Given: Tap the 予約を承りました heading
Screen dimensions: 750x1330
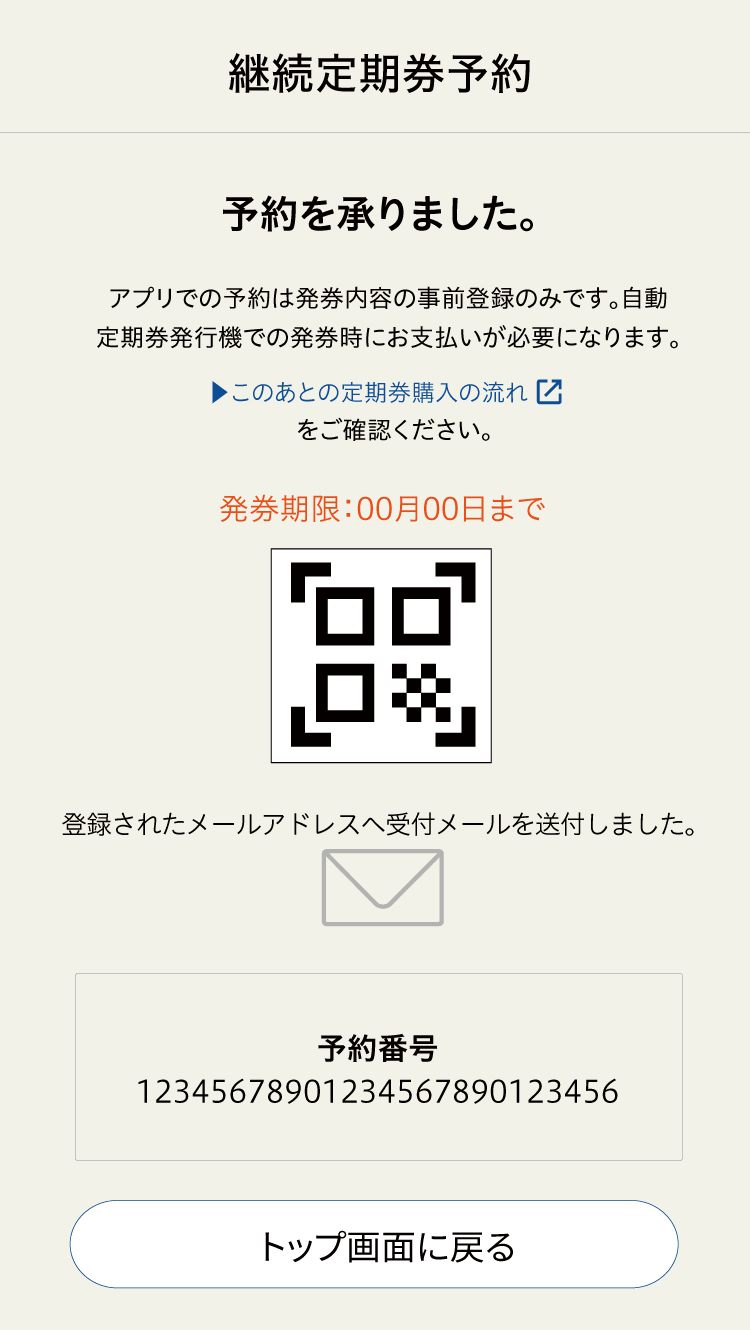Looking at the screenshot, I should coord(375,213).
